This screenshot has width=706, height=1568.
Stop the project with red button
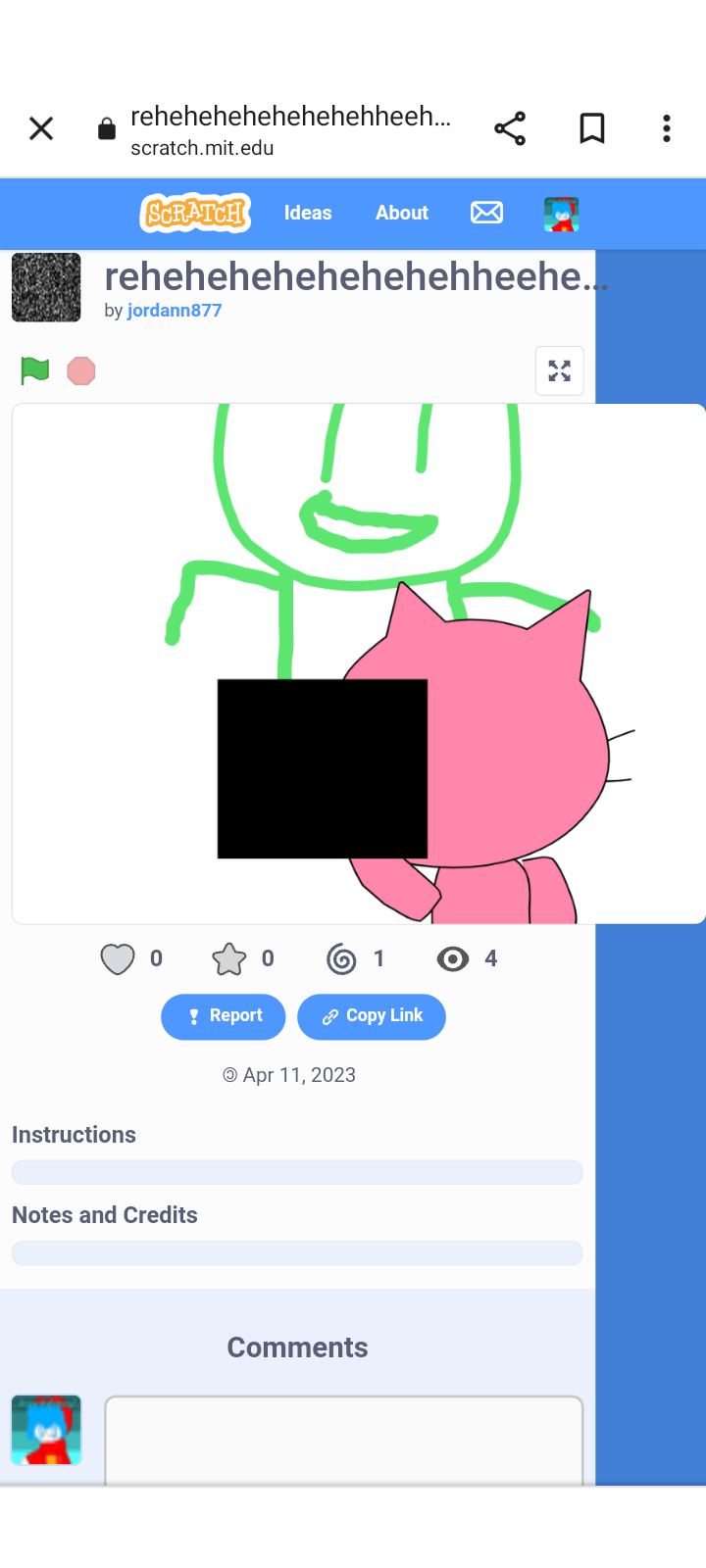coord(81,371)
